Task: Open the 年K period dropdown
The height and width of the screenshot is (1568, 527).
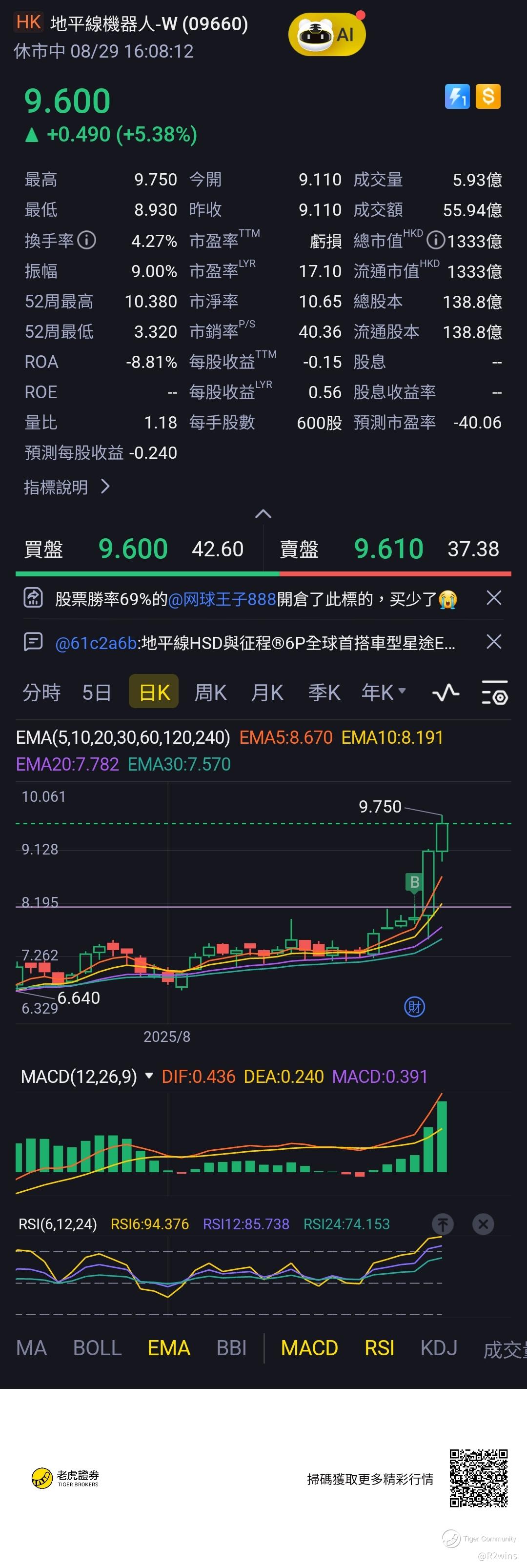Action: point(384,692)
